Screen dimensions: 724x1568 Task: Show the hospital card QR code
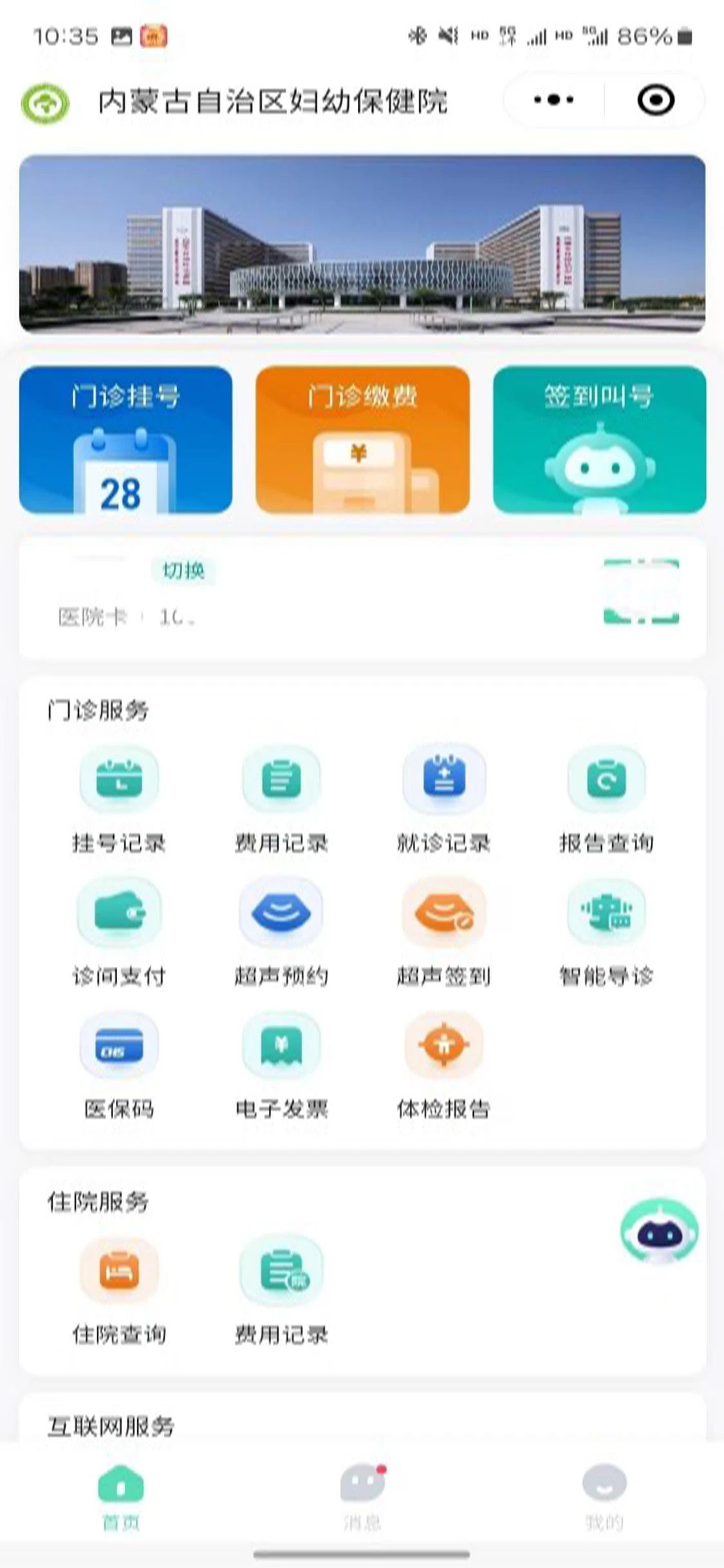click(640, 592)
